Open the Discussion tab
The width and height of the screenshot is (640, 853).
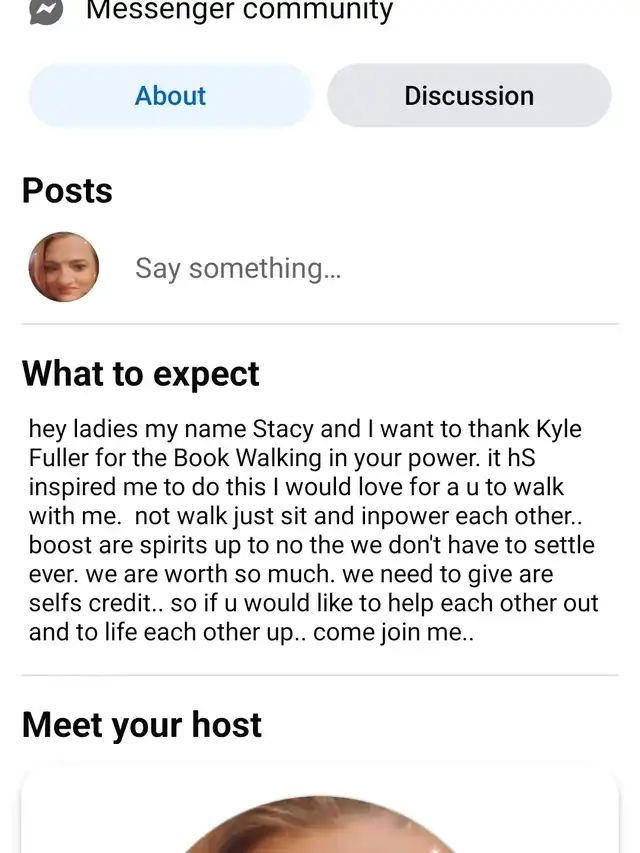pyautogui.click(x=469, y=96)
